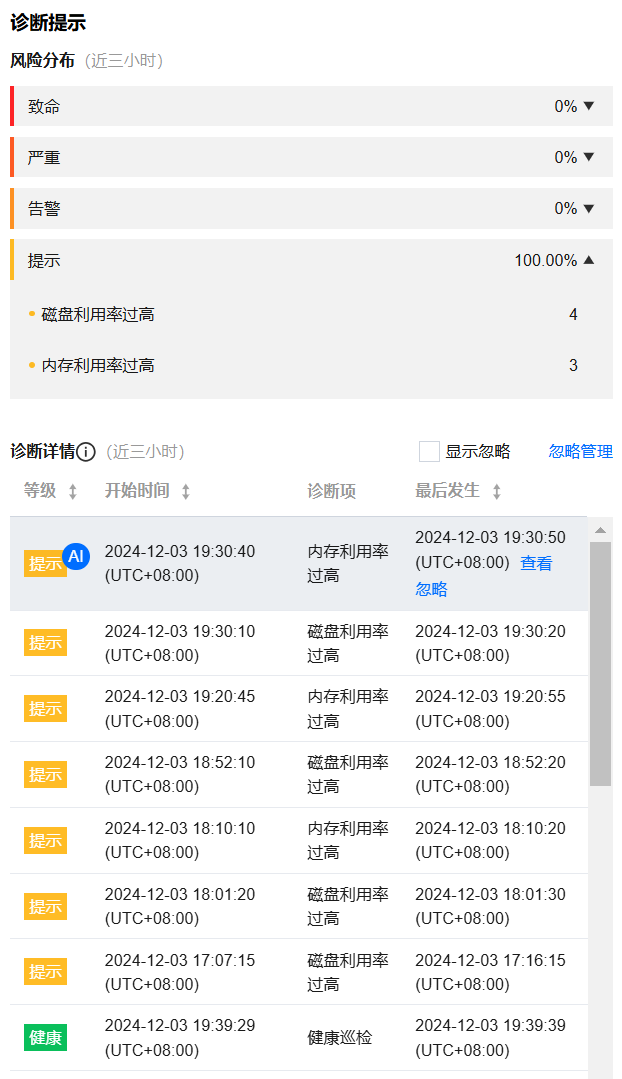Expand the 告警 risk category

589,208
